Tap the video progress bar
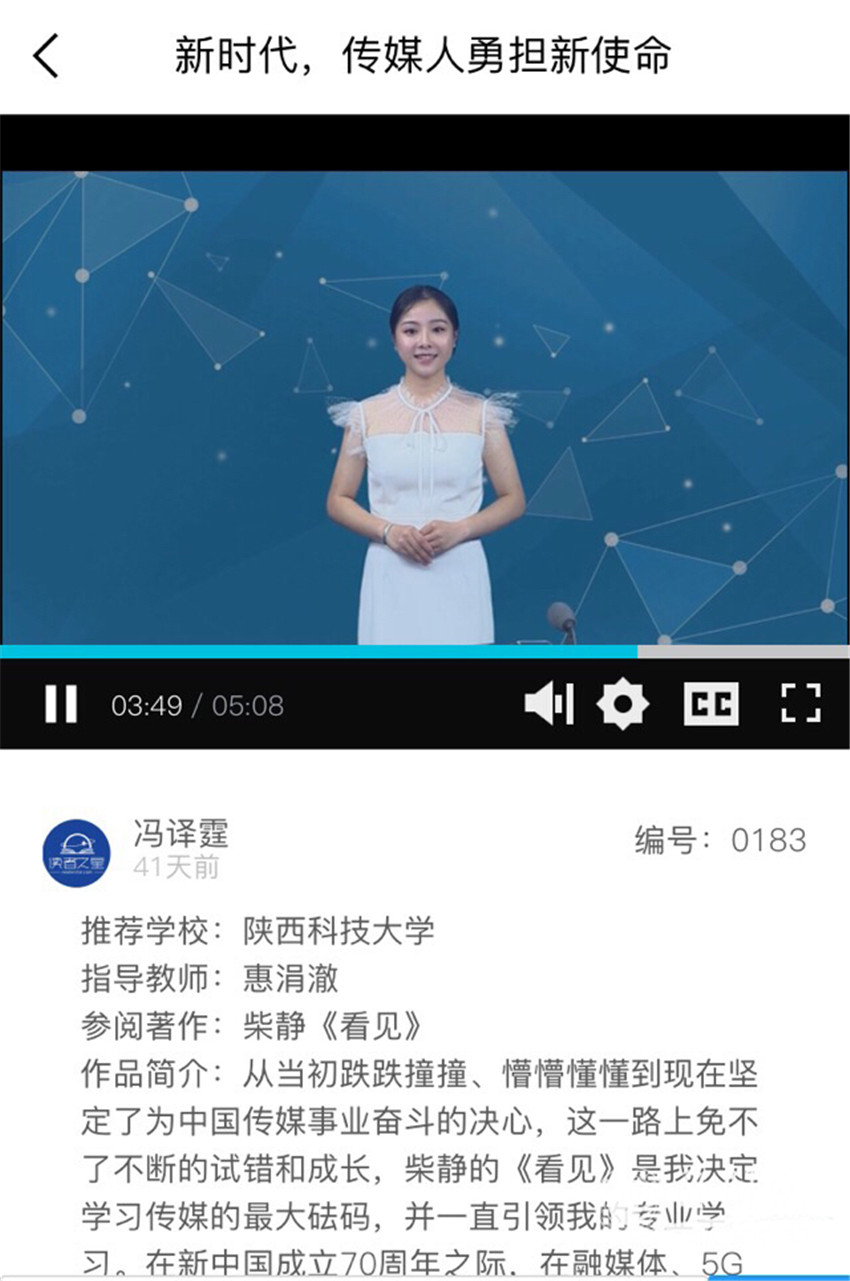This screenshot has width=850, height=1281. click(x=424, y=651)
